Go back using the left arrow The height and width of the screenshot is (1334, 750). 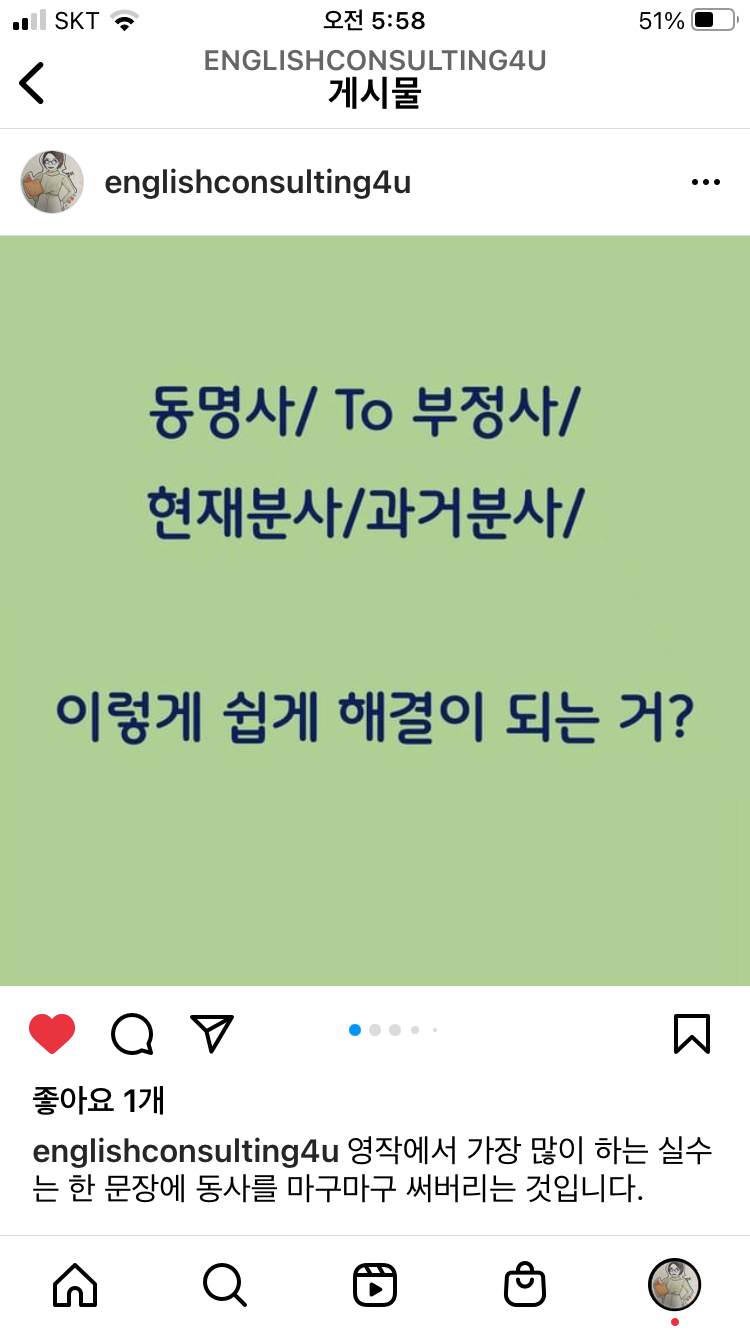32,83
